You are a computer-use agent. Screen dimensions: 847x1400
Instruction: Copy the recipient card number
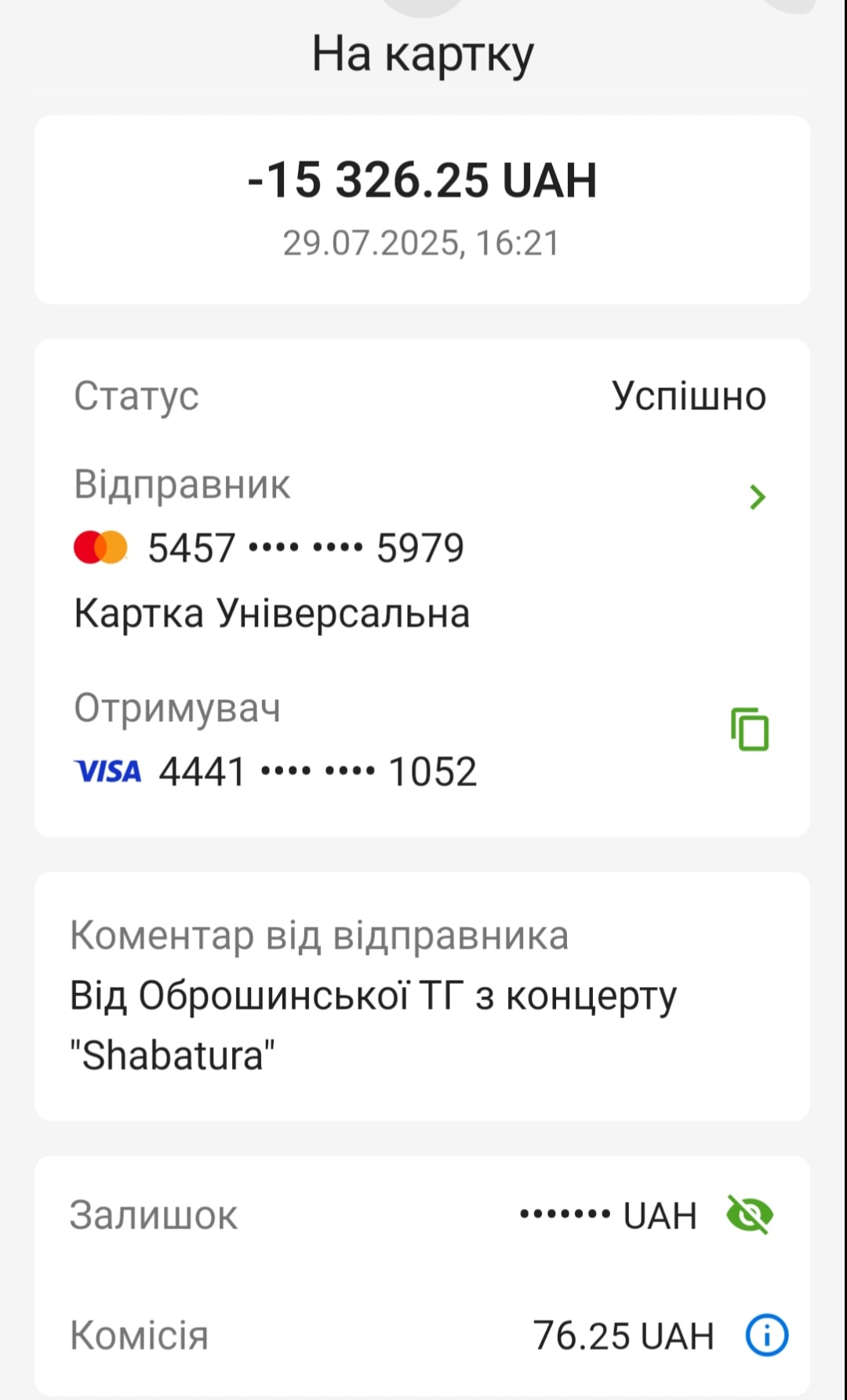(x=750, y=730)
